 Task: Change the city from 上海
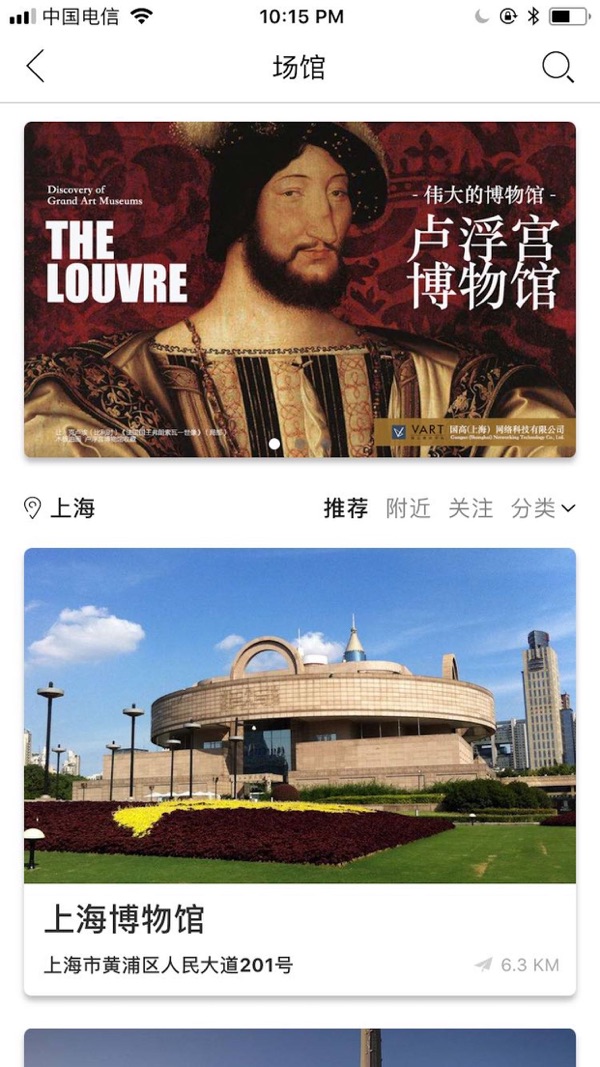[60, 508]
